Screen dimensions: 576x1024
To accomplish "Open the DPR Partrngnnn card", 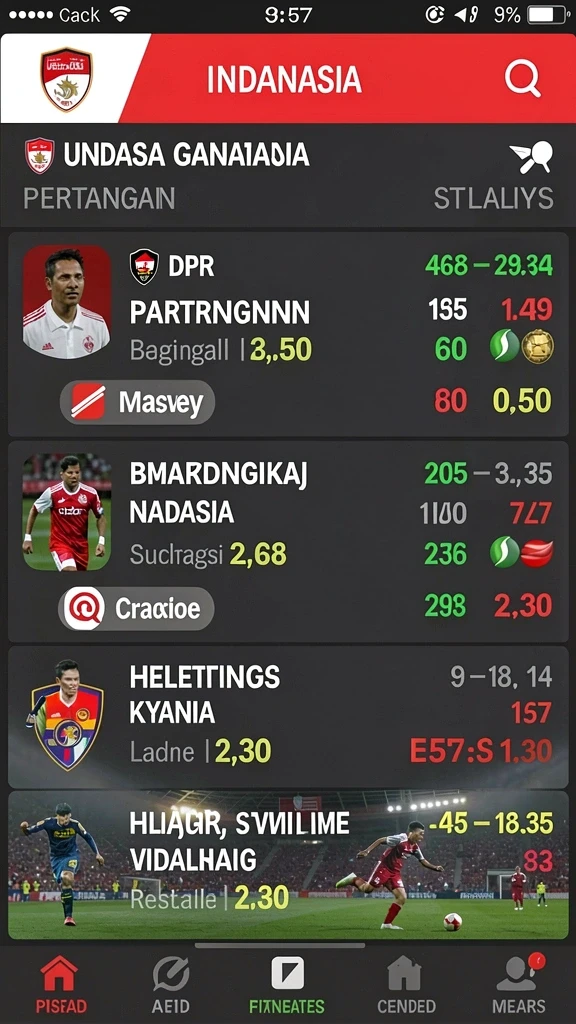I will coord(288,334).
